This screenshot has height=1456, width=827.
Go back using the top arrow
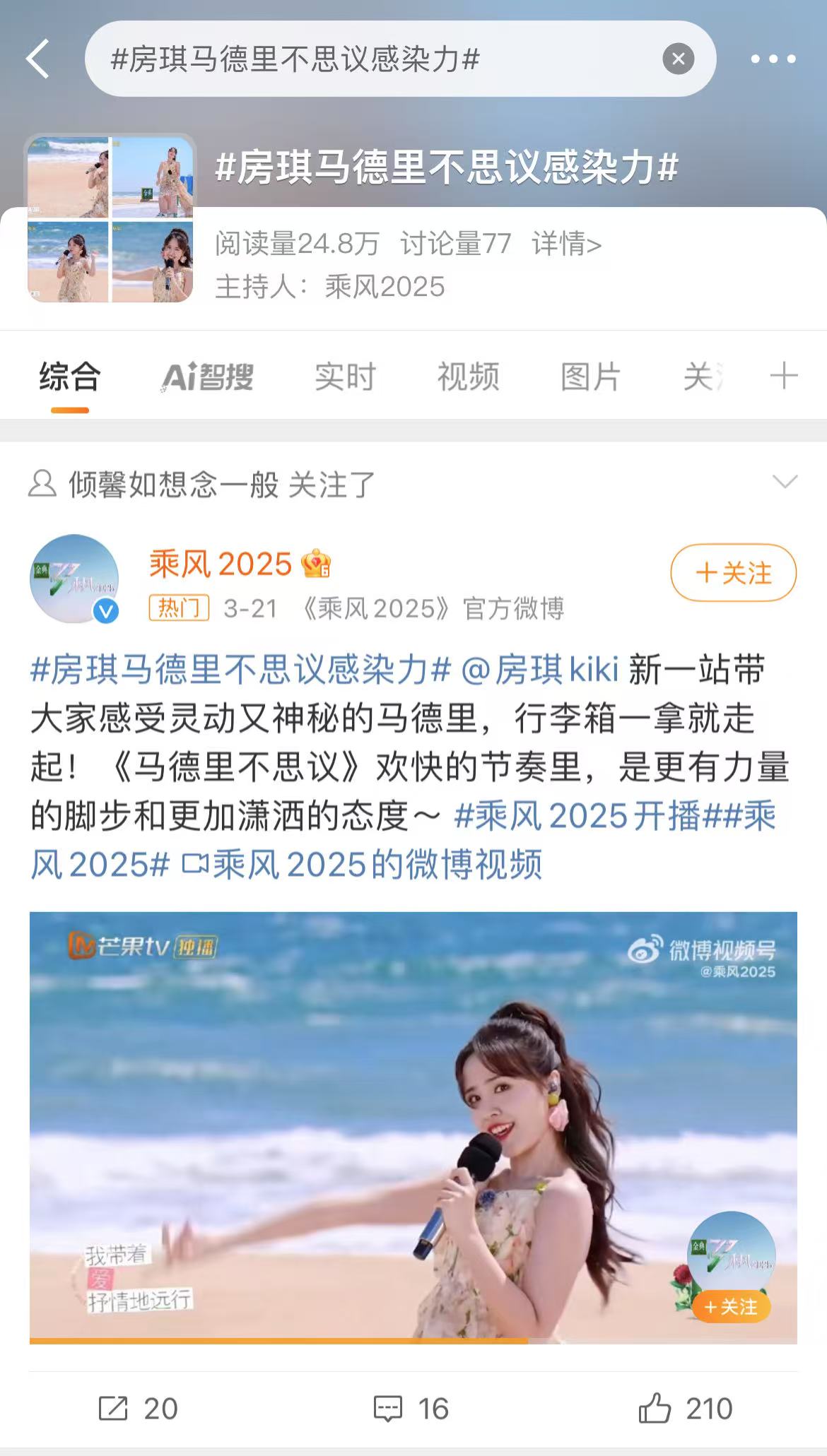point(38,59)
